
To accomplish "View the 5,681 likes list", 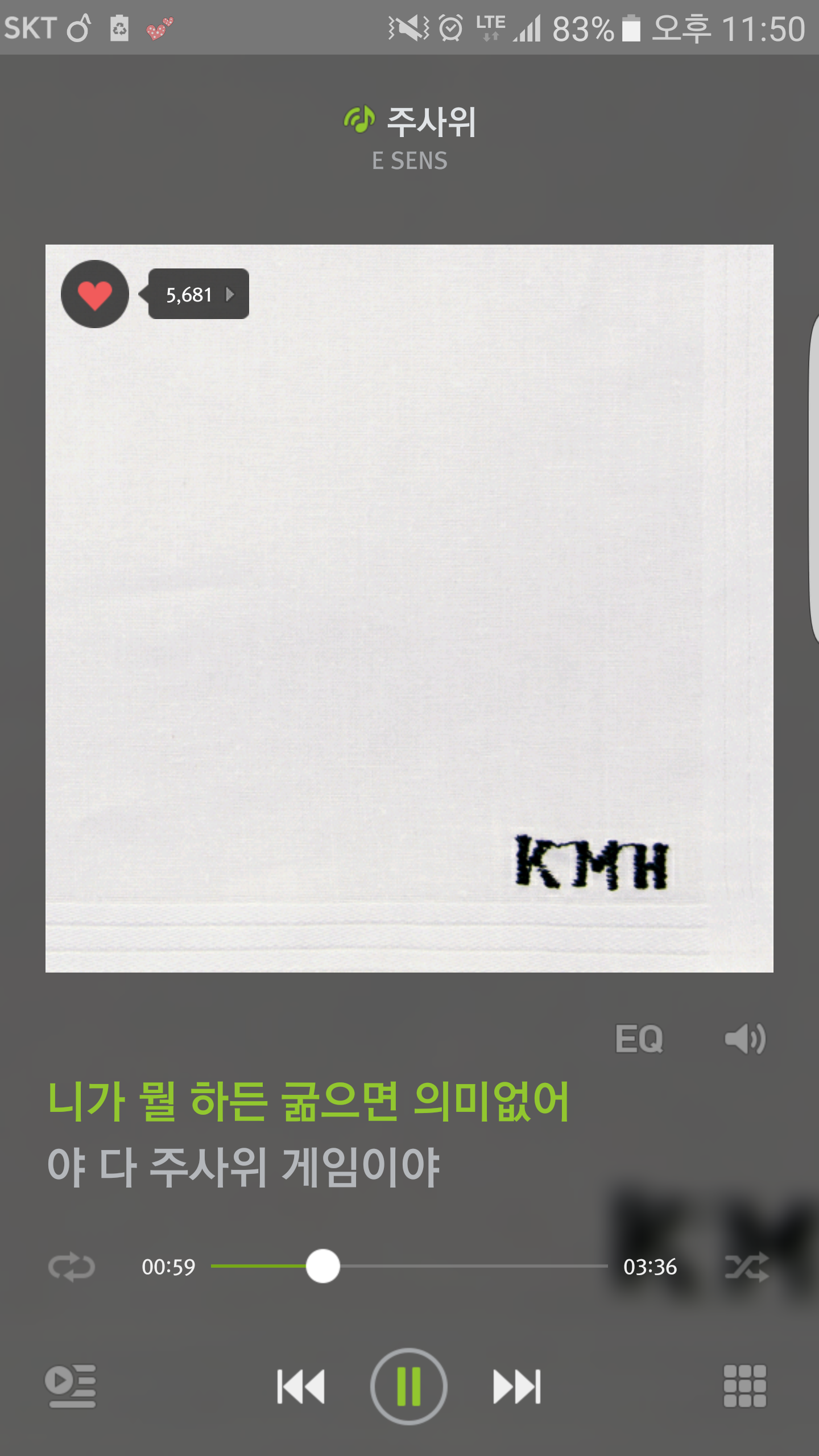I will [198, 294].
